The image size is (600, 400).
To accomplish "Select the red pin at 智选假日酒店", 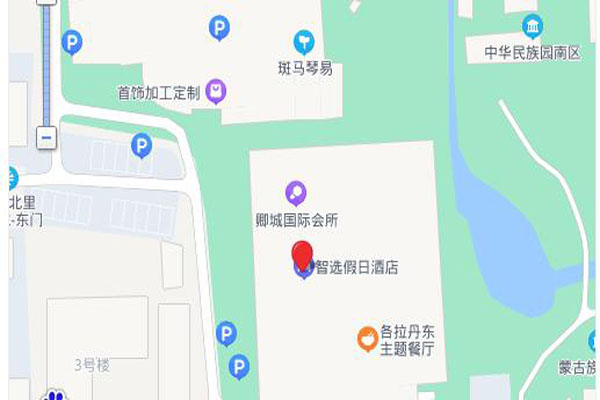I will pos(302,256).
